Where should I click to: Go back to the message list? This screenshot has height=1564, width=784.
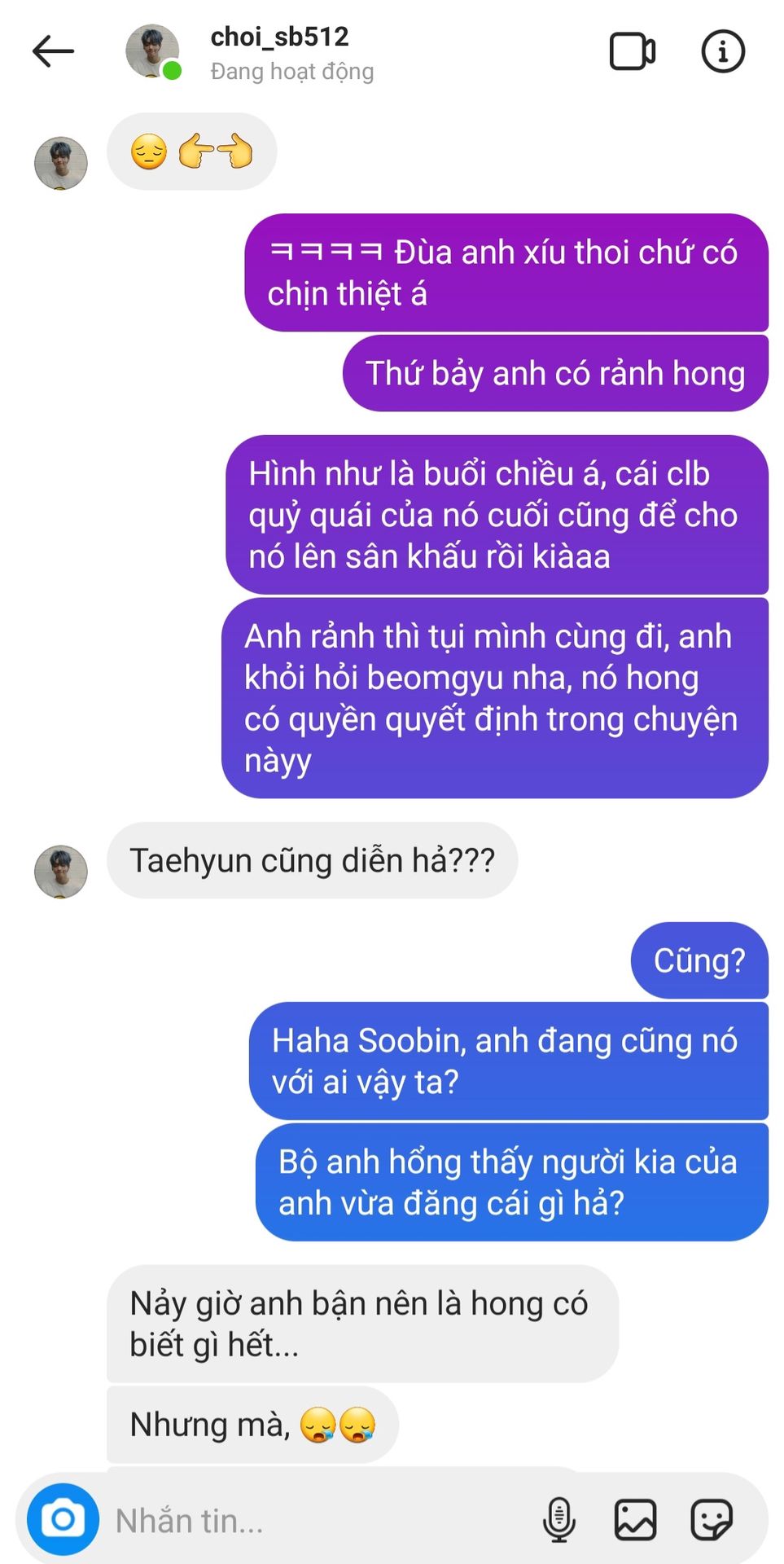[x=53, y=51]
